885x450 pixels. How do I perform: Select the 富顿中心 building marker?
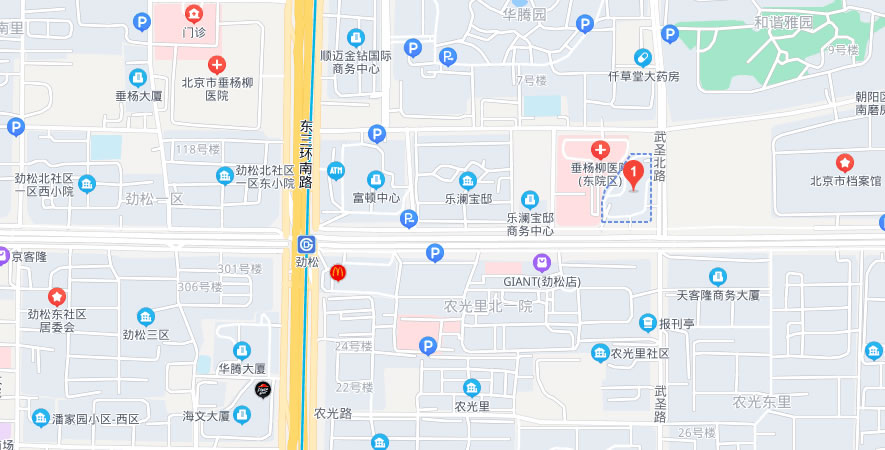(376, 179)
